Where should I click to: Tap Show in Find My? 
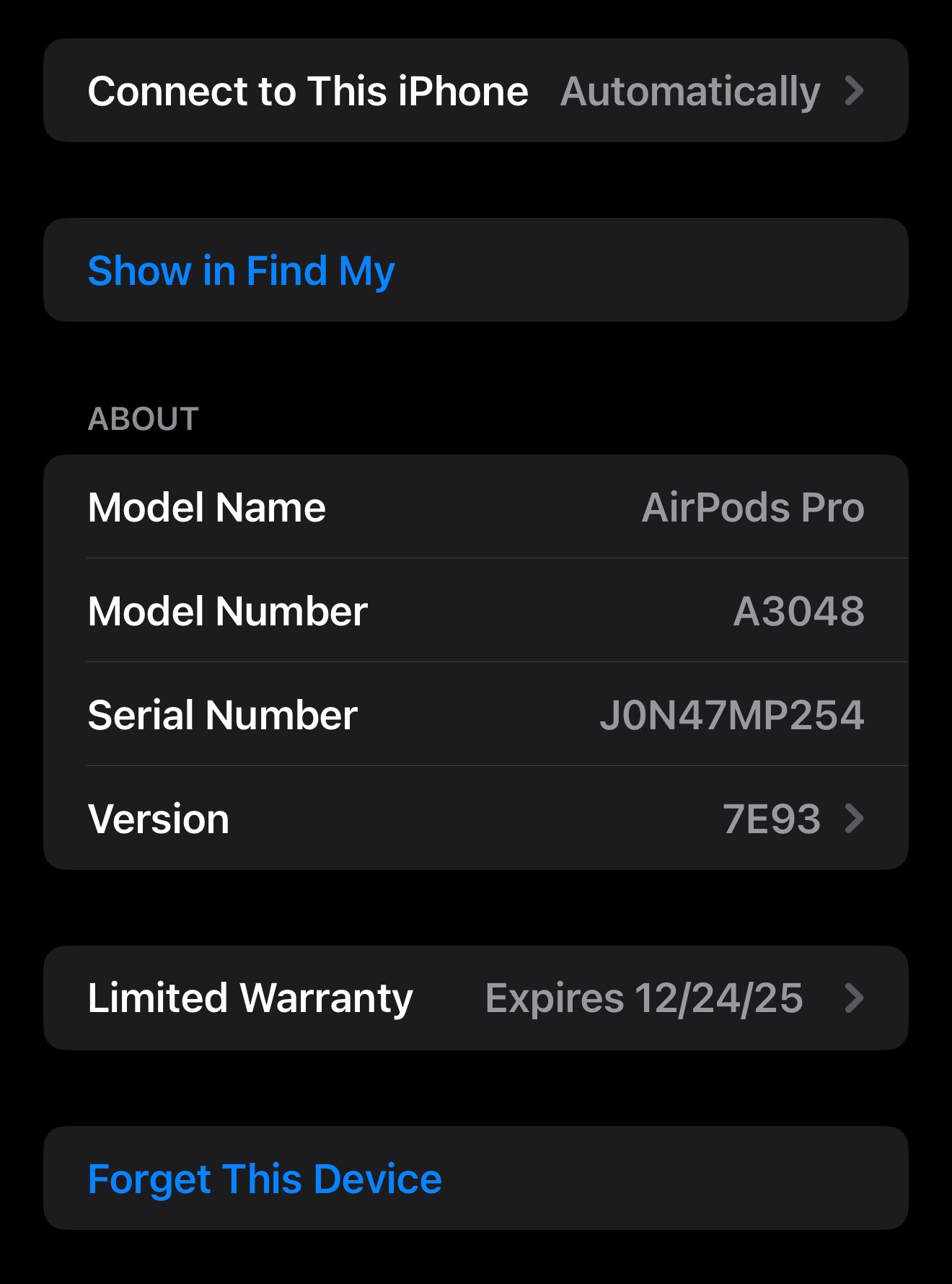pos(242,271)
